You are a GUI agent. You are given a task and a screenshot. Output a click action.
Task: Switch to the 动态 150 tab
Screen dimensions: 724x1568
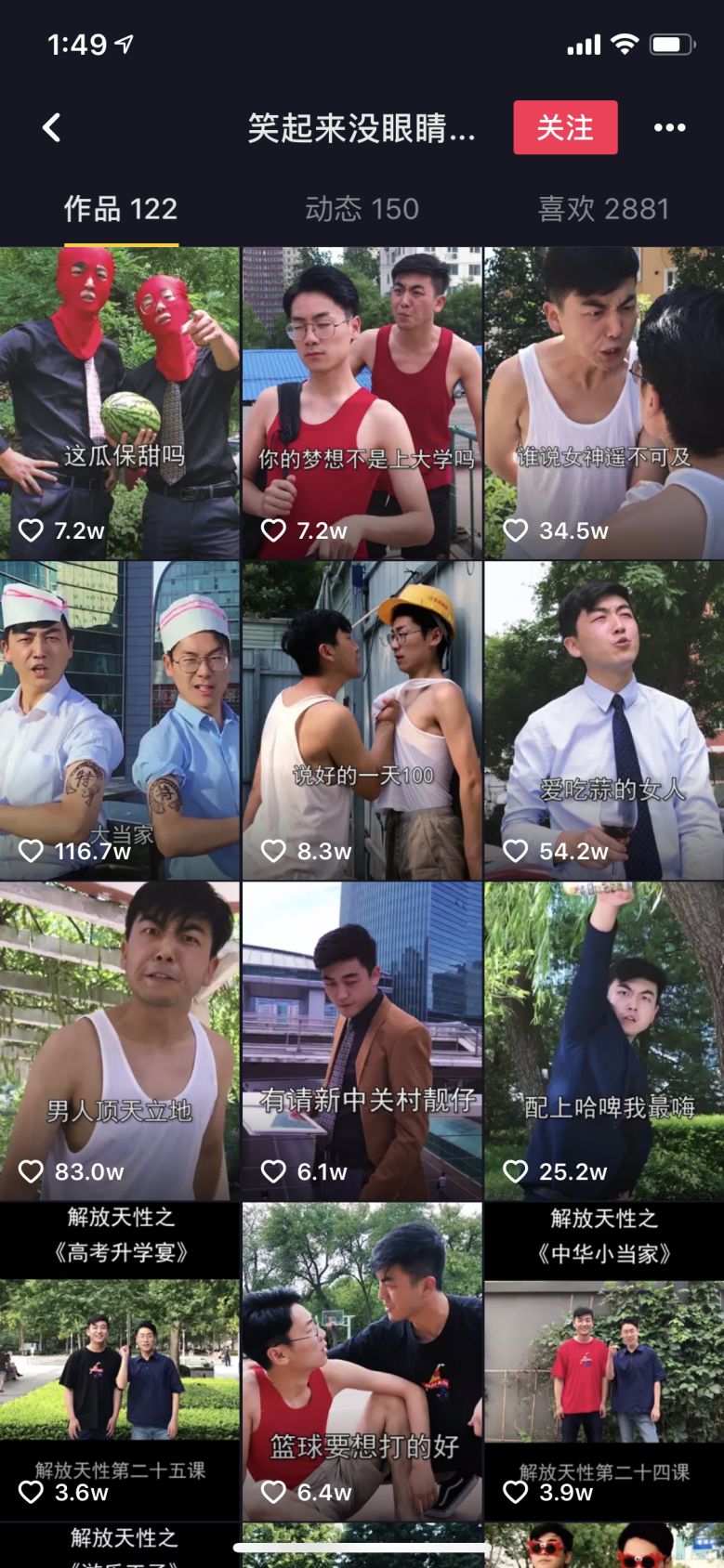pos(362,209)
